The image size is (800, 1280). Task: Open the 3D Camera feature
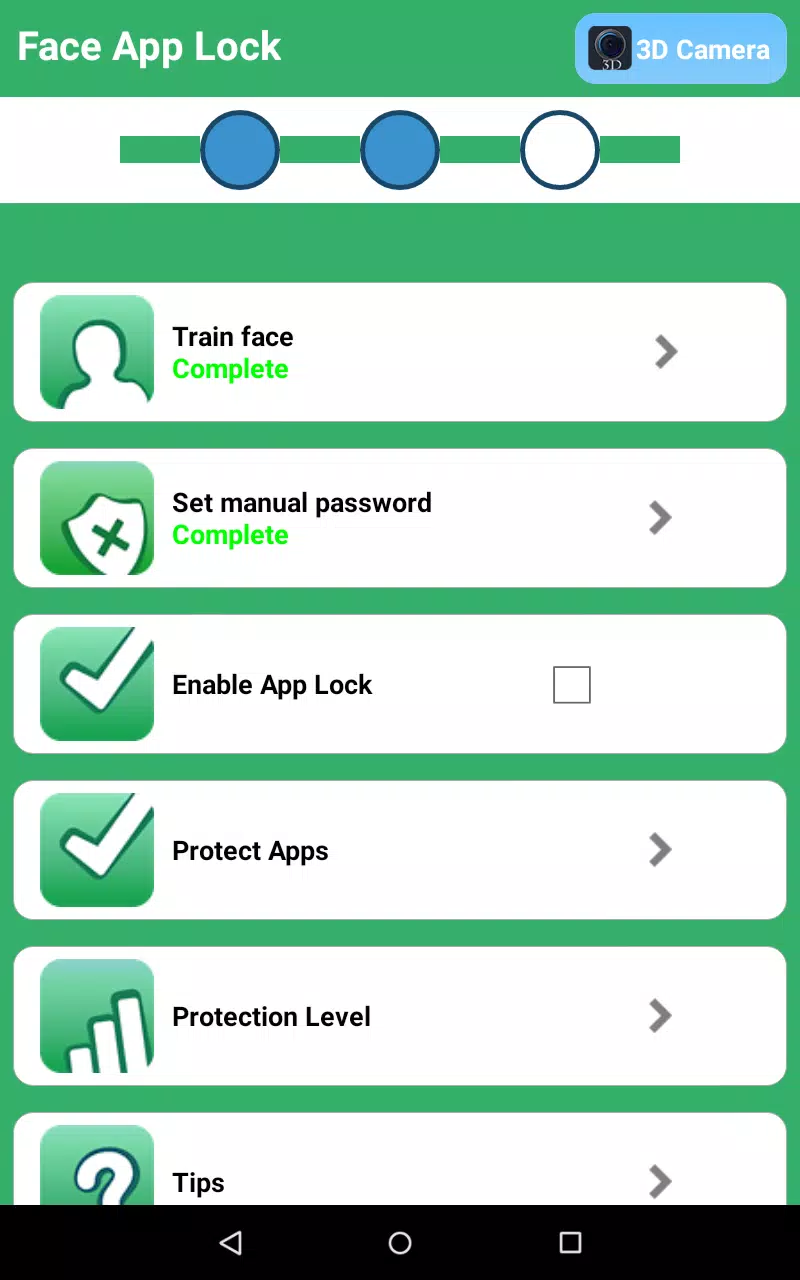click(681, 48)
